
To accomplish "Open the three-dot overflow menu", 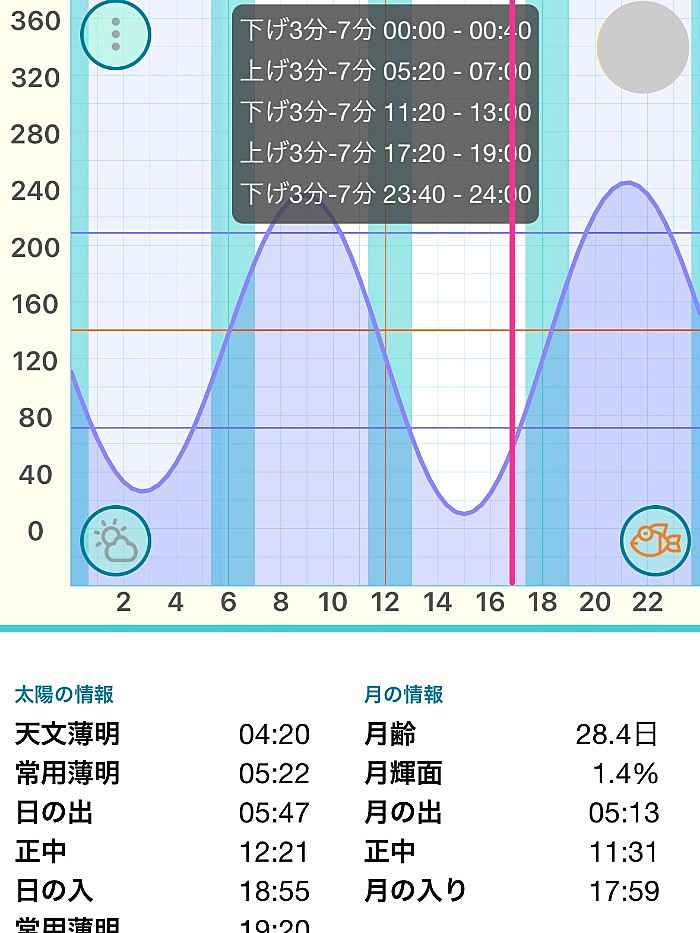I will click(x=116, y=35).
